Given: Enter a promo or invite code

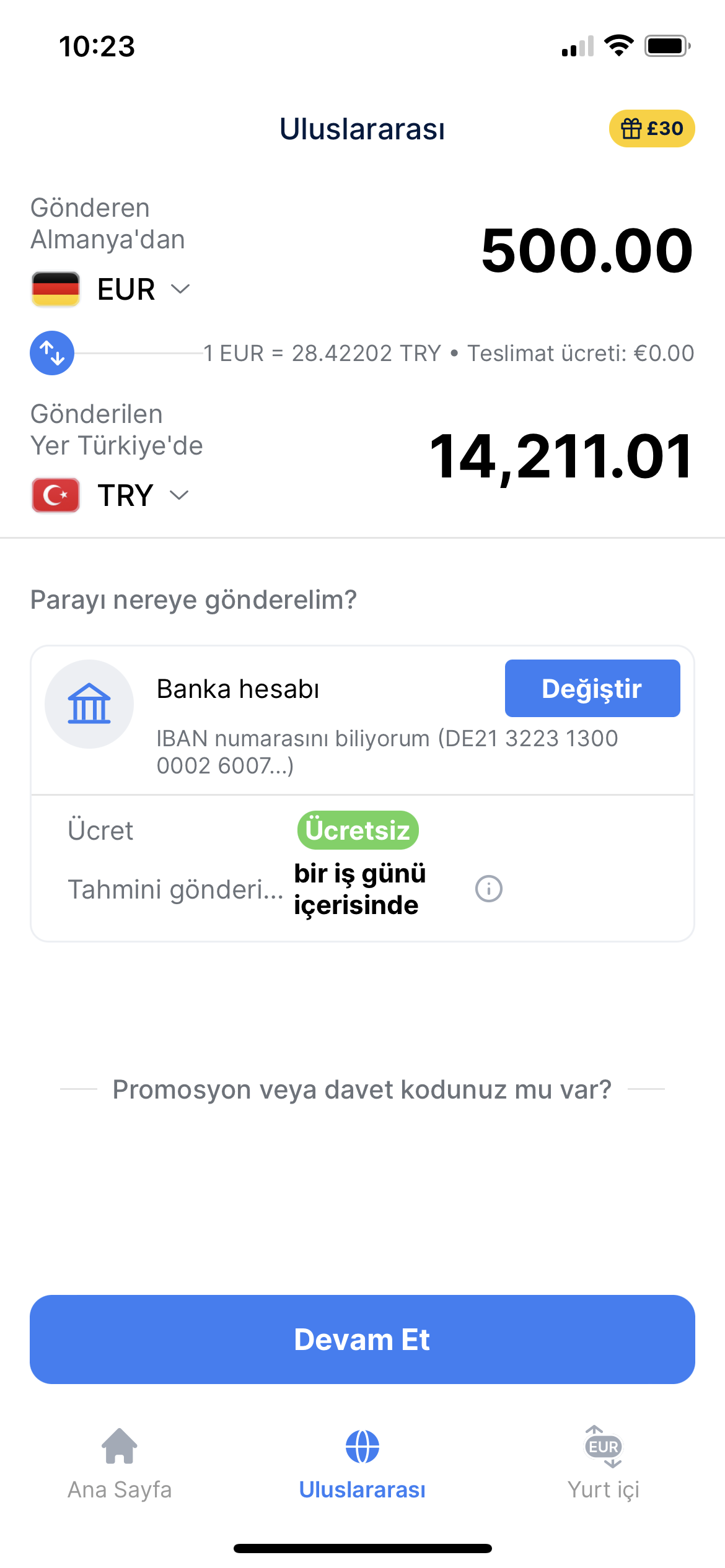Looking at the screenshot, I should (362, 1089).
